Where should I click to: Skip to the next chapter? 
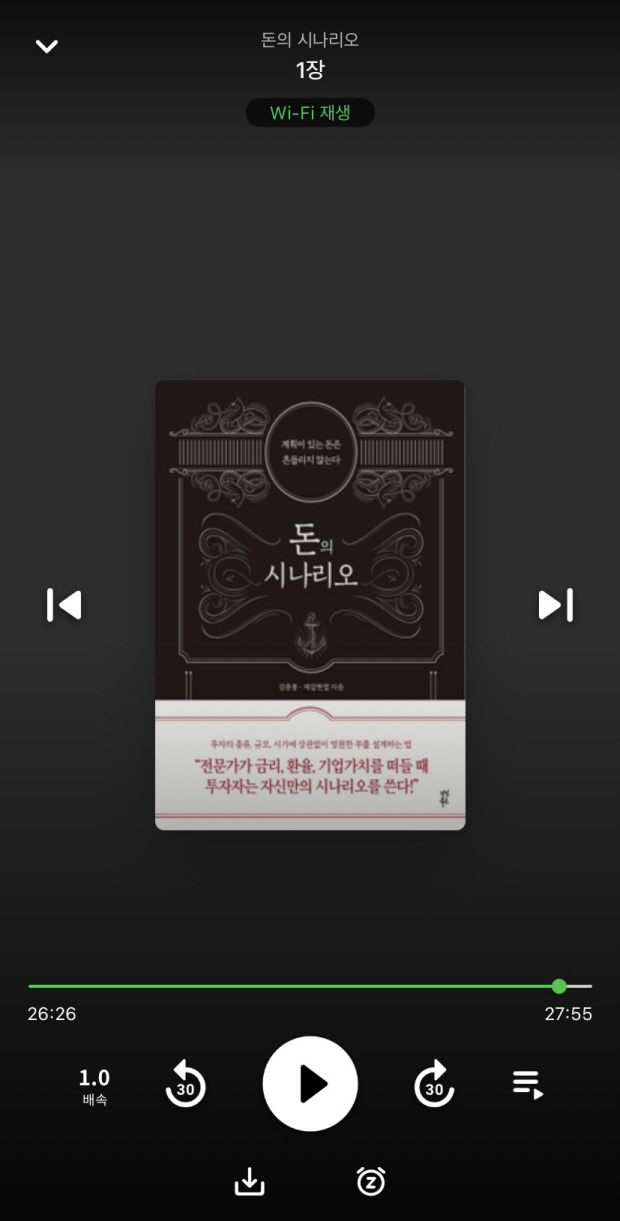click(556, 605)
